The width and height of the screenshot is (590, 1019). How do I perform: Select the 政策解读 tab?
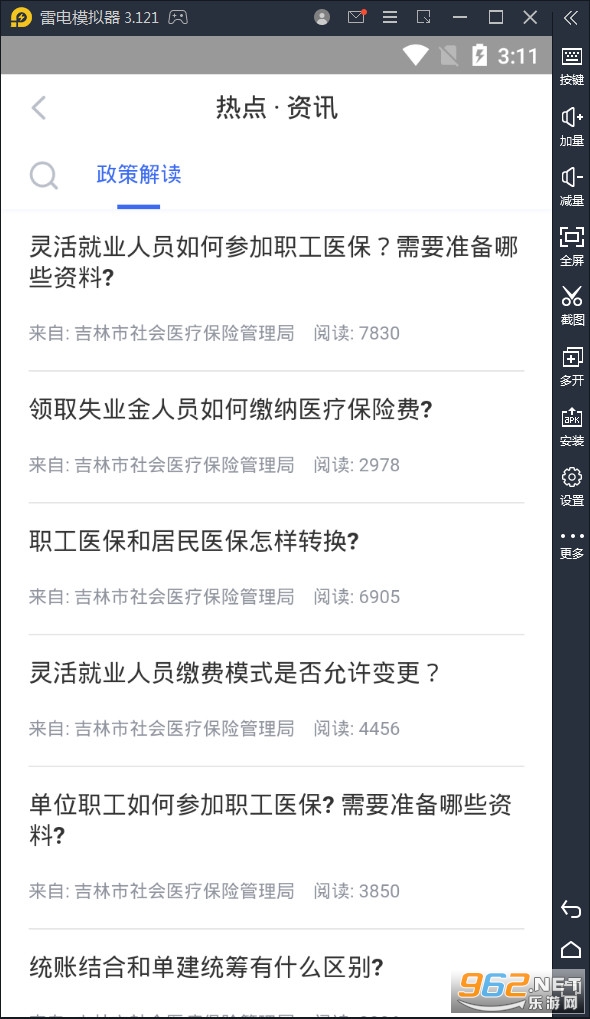tap(138, 174)
